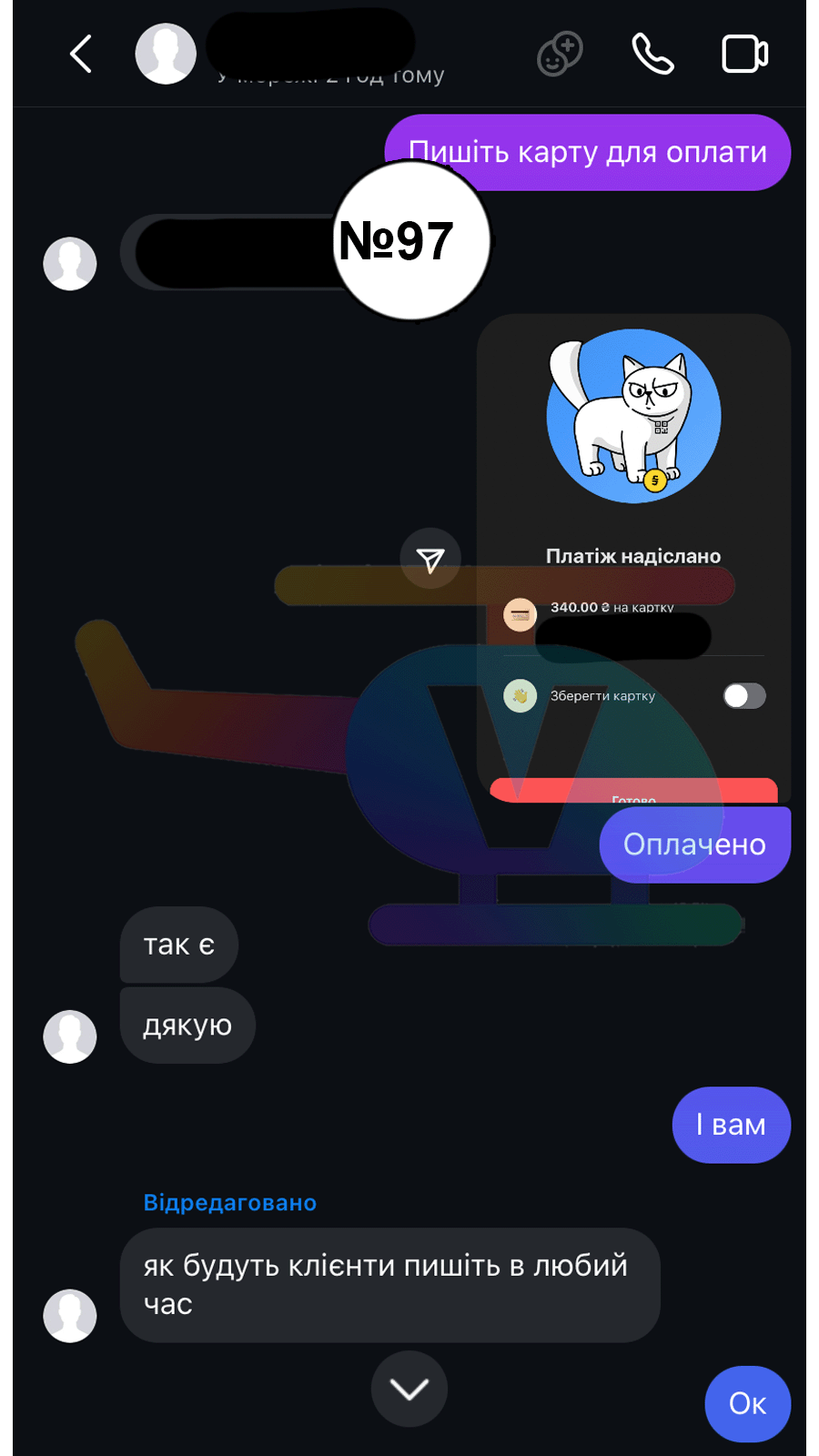The image size is (819, 1456).
Task: Open the contact's profile picture in the header
Action: click(166, 54)
